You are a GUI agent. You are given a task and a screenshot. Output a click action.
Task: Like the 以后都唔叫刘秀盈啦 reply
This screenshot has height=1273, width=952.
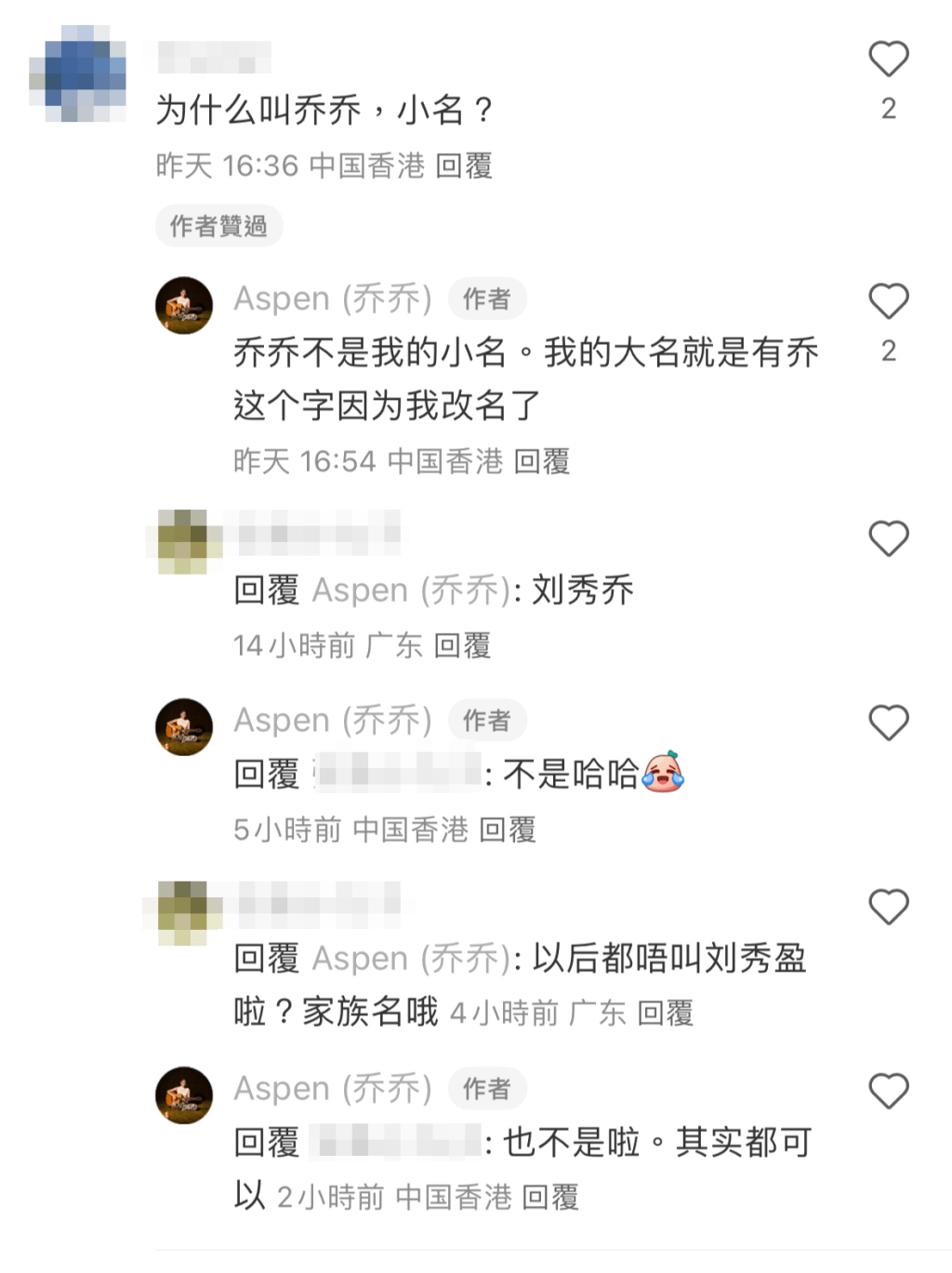(x=888, y=907)
